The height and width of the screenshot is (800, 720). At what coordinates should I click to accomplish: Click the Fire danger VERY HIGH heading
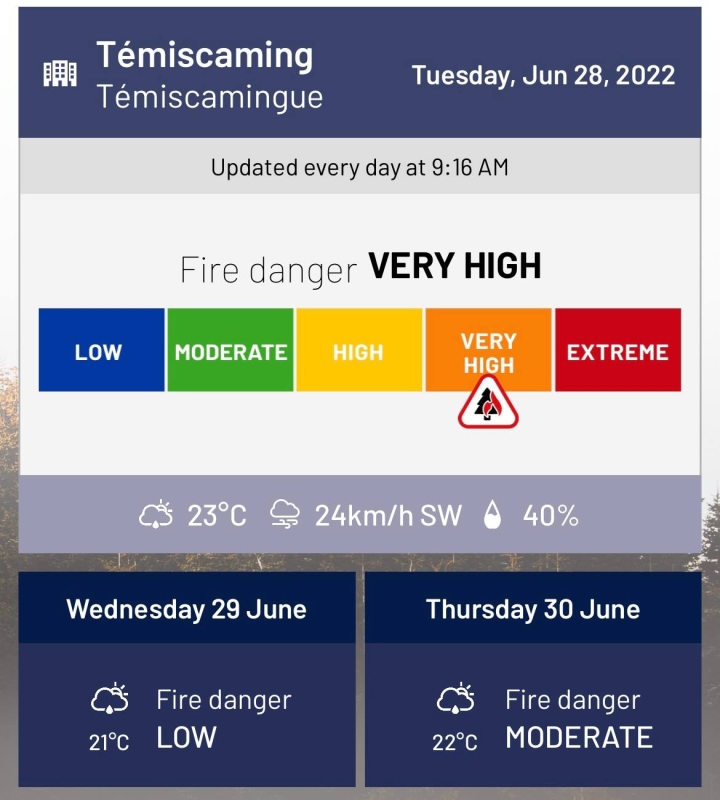pyautogui.click(x=360, y=266)
